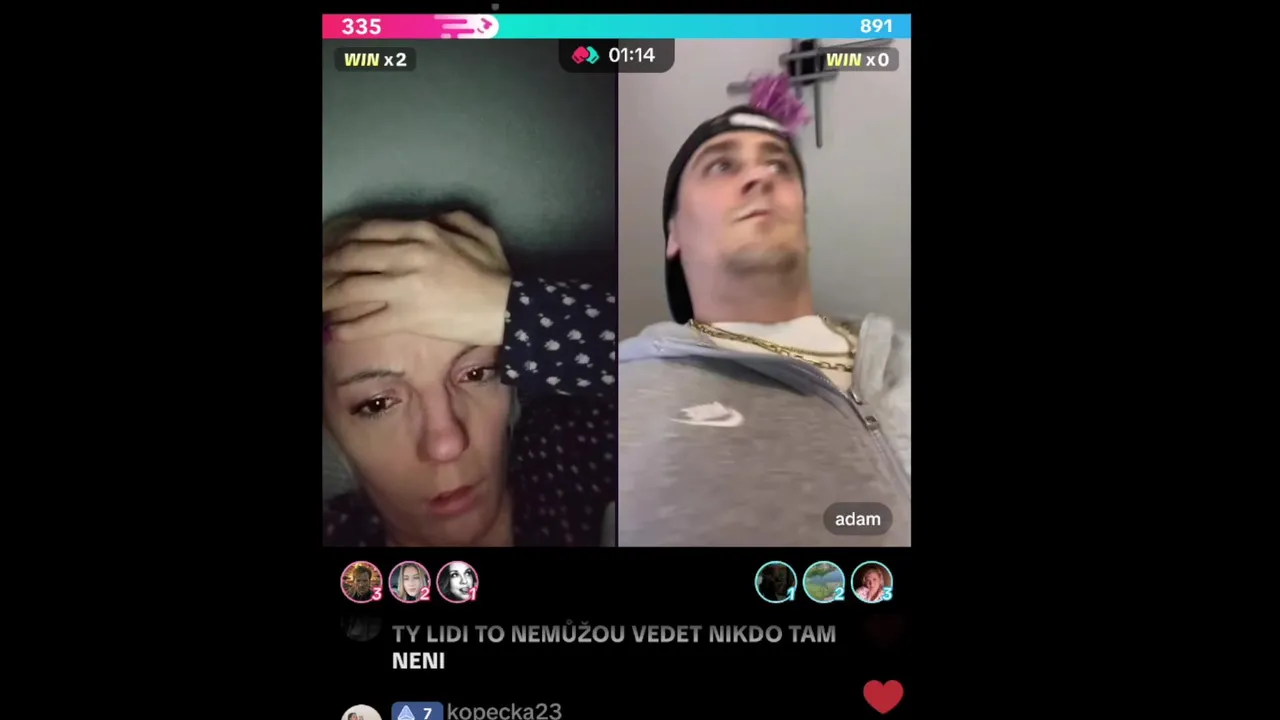
Task: Open the battle score bar details
Action: click(616, 26)
